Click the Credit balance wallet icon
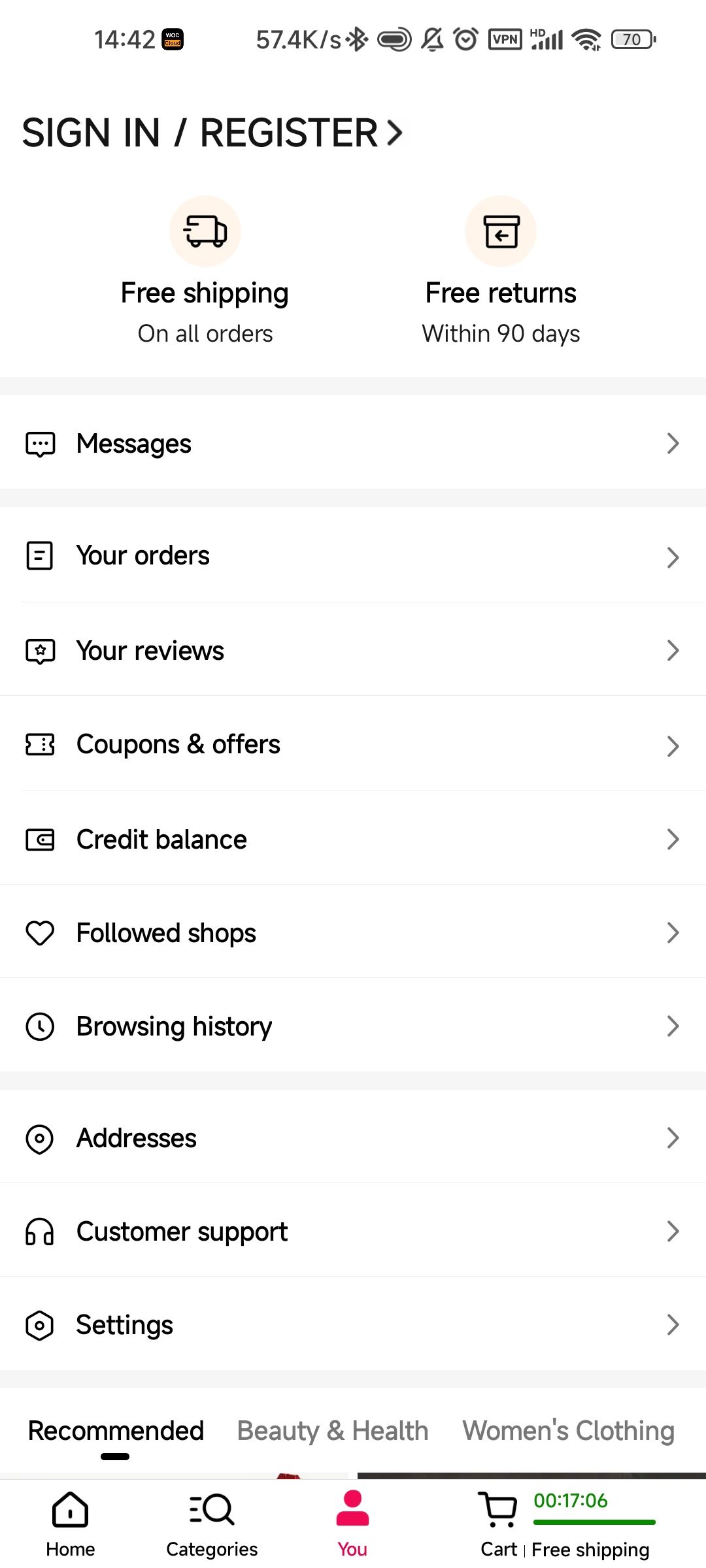This screenshot has height=1568, width=706. pos(40,839)
